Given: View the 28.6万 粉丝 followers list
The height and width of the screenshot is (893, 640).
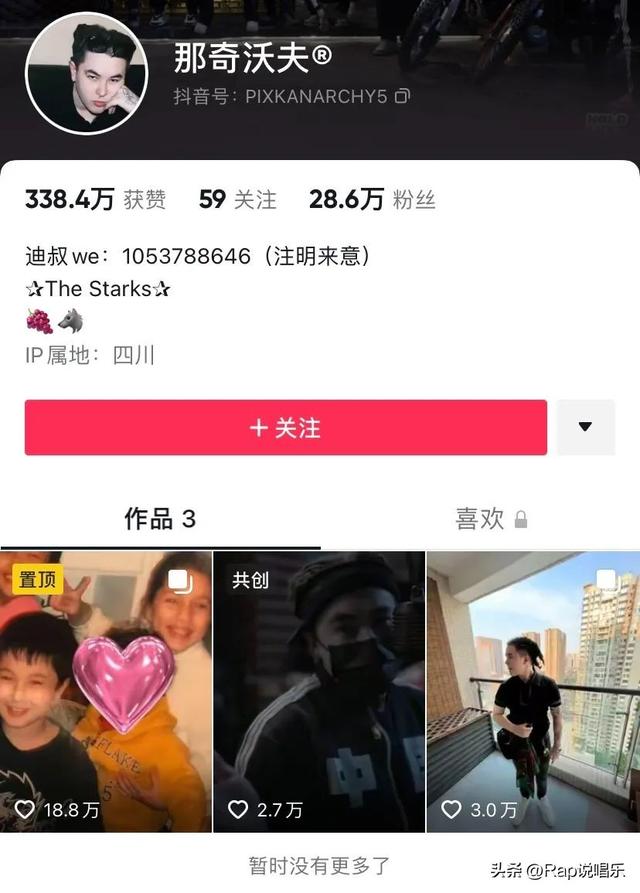Looking at the screenshot, I should (372, 199).
